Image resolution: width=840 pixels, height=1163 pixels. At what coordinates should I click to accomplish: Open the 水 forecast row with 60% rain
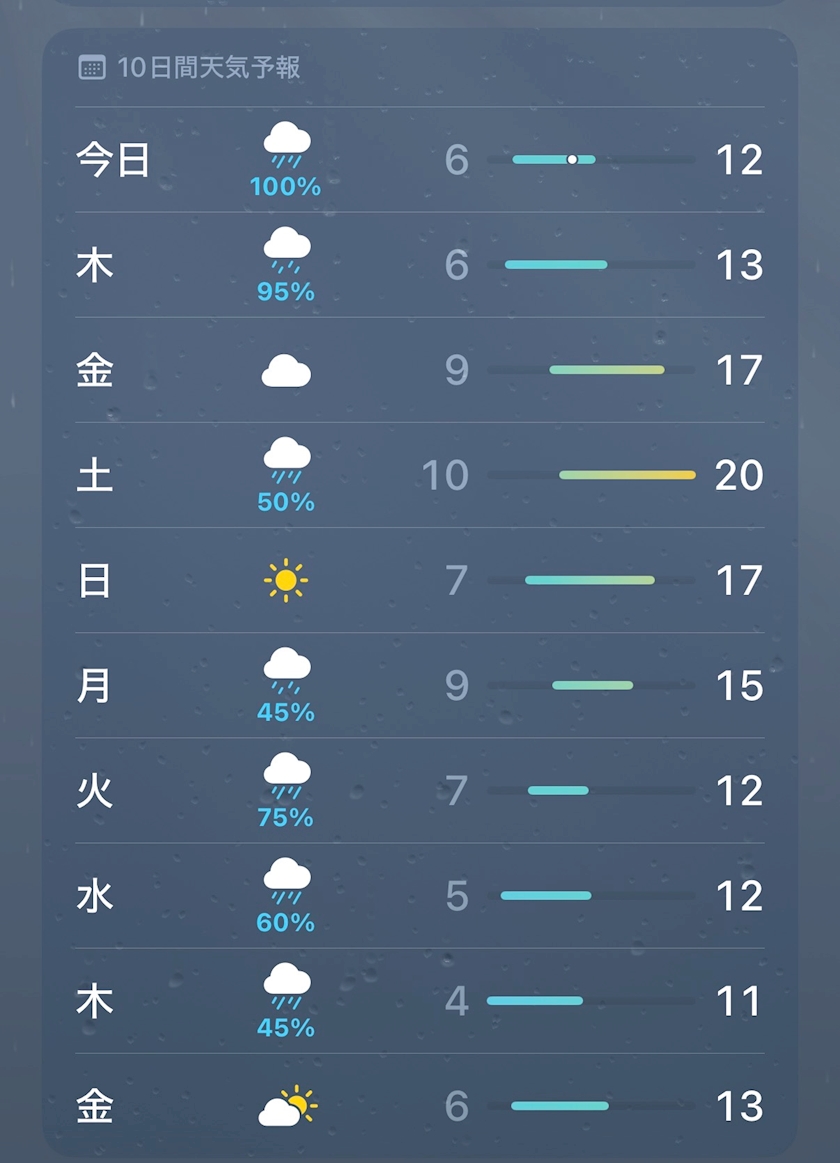pyautogui.click(x=420, y=896)
